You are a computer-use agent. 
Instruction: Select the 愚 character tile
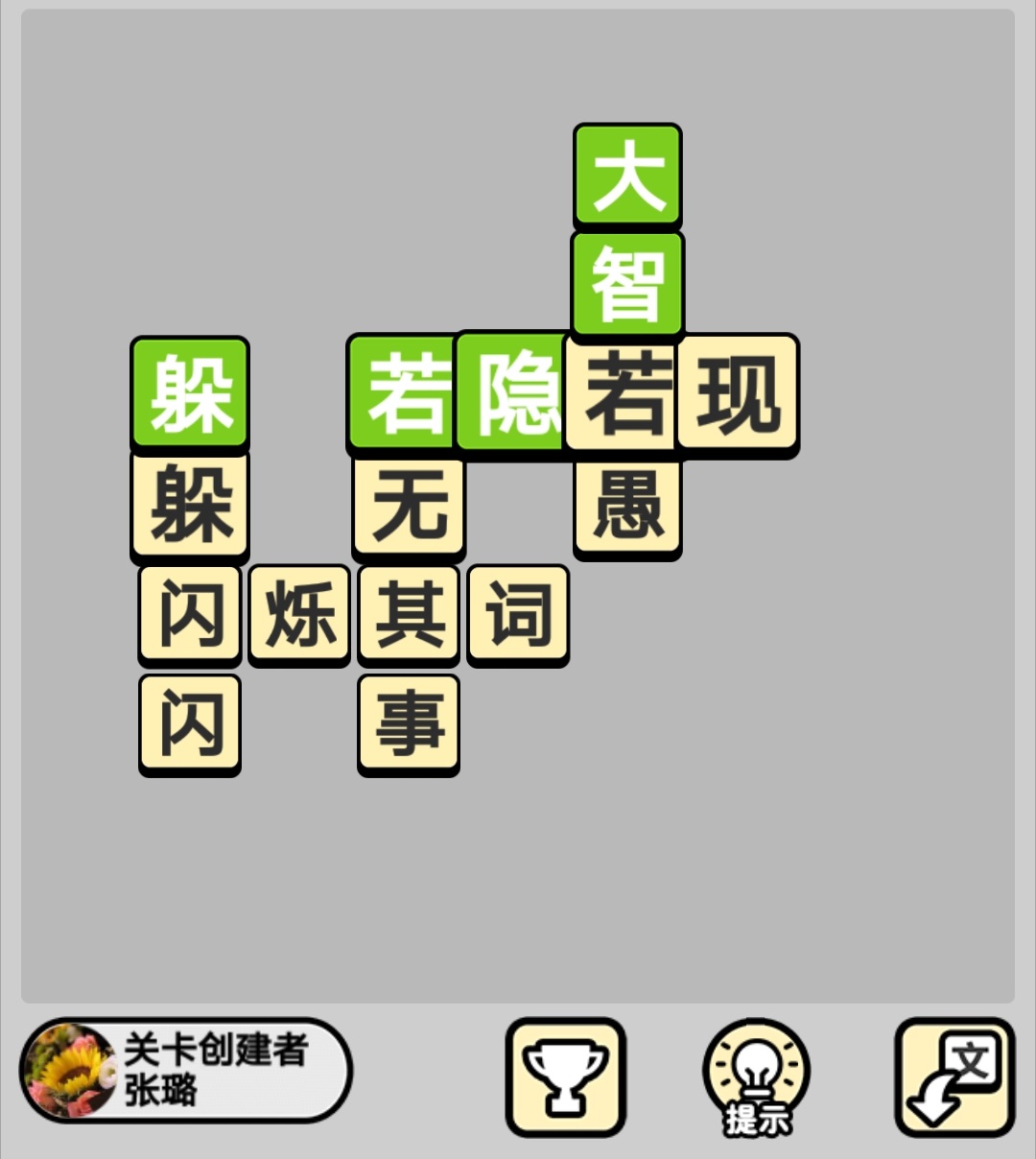pos(628,507)
